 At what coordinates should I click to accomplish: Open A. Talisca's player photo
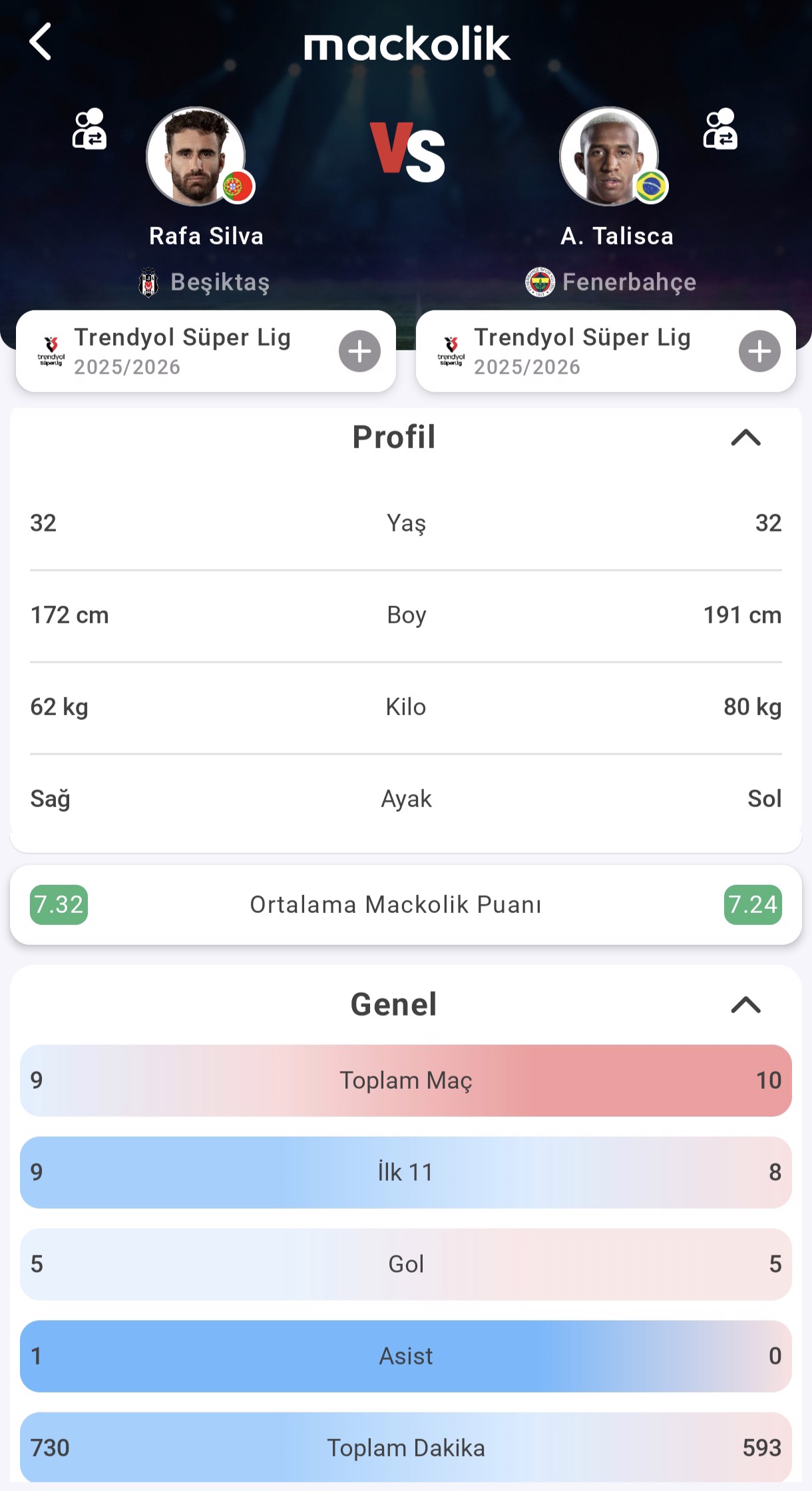609,157
